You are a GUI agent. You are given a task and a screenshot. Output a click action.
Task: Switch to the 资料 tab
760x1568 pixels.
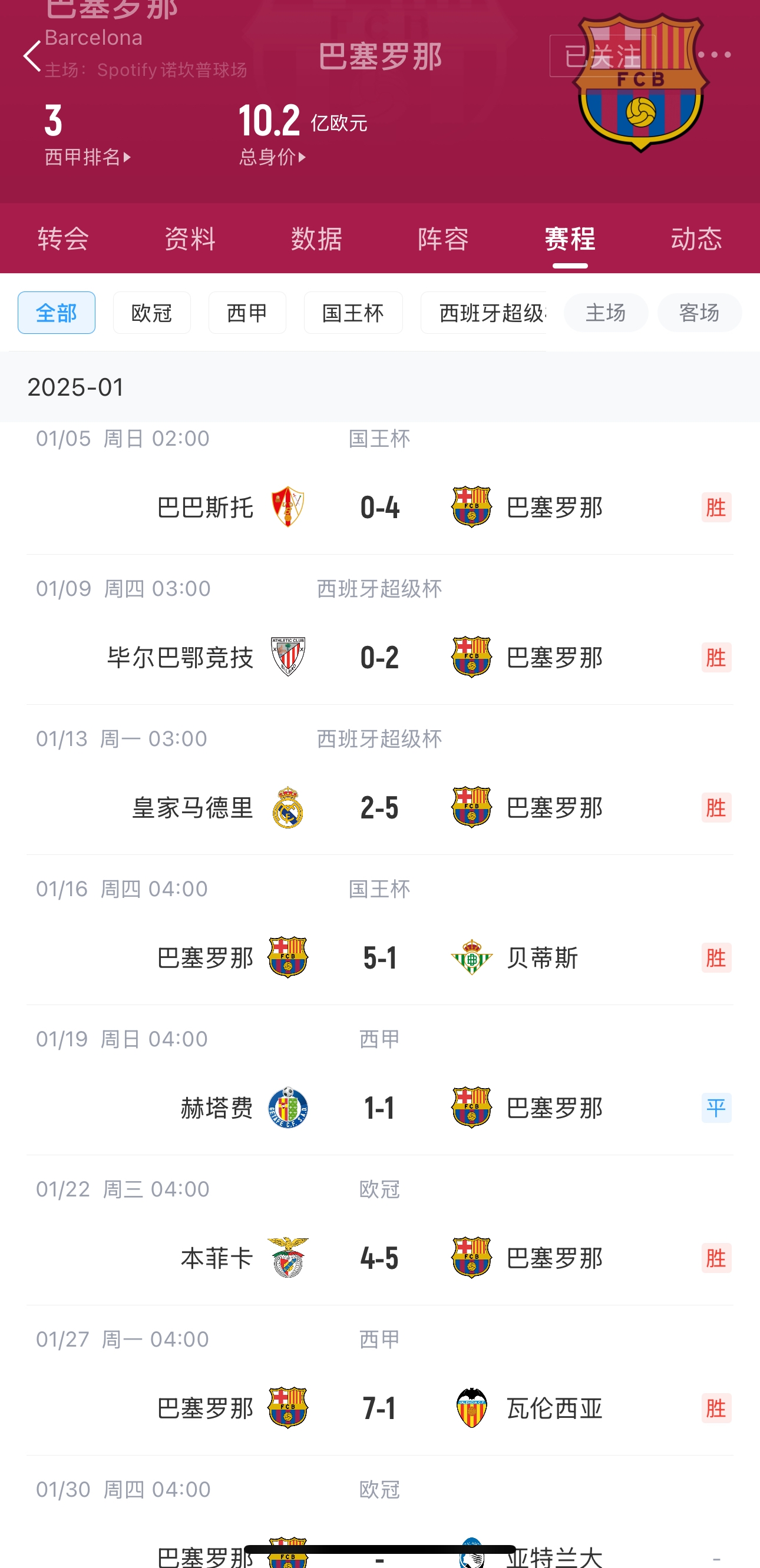pyautogui.click(x=190, y=238)
